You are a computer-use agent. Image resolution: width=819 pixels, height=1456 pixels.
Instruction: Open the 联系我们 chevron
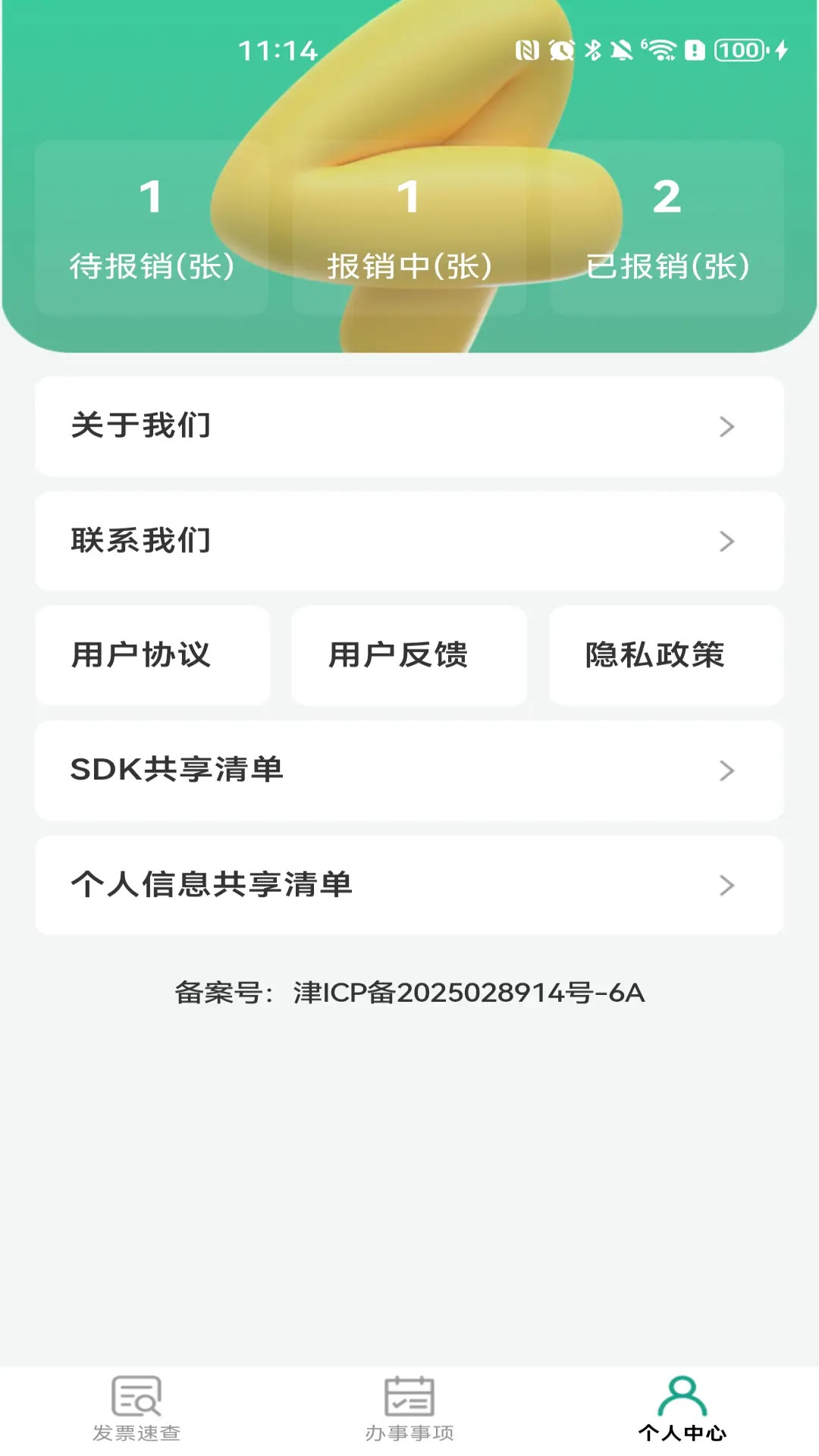729,541
